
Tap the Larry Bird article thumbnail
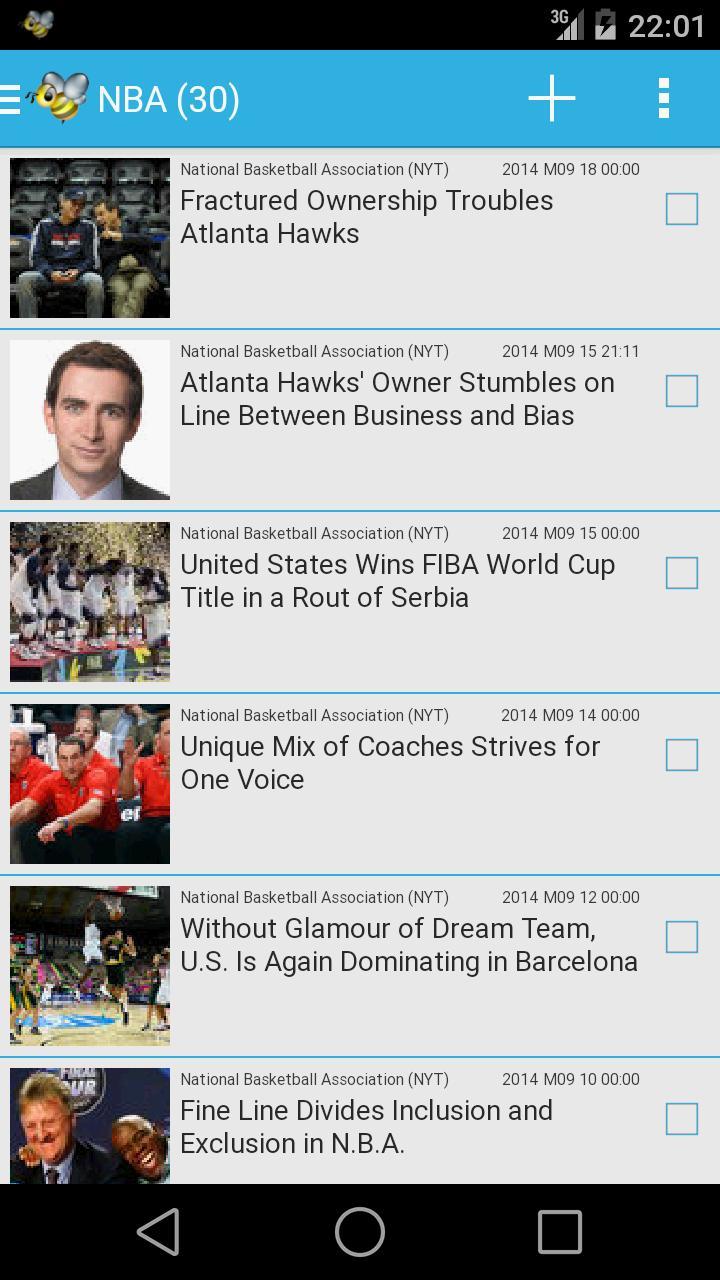click(x=89, y=1125)
